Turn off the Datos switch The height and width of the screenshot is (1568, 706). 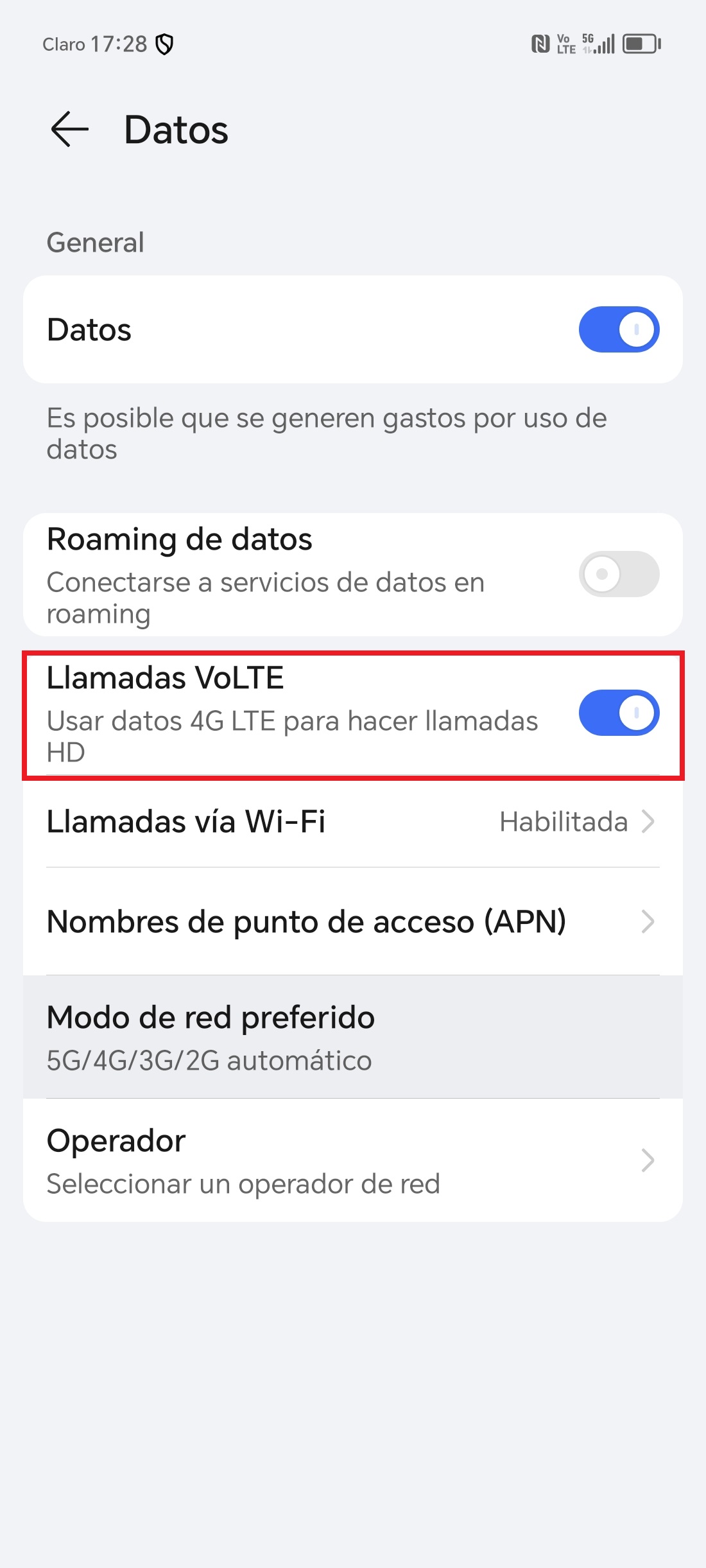pyautogui.click(x=619, y=329)
